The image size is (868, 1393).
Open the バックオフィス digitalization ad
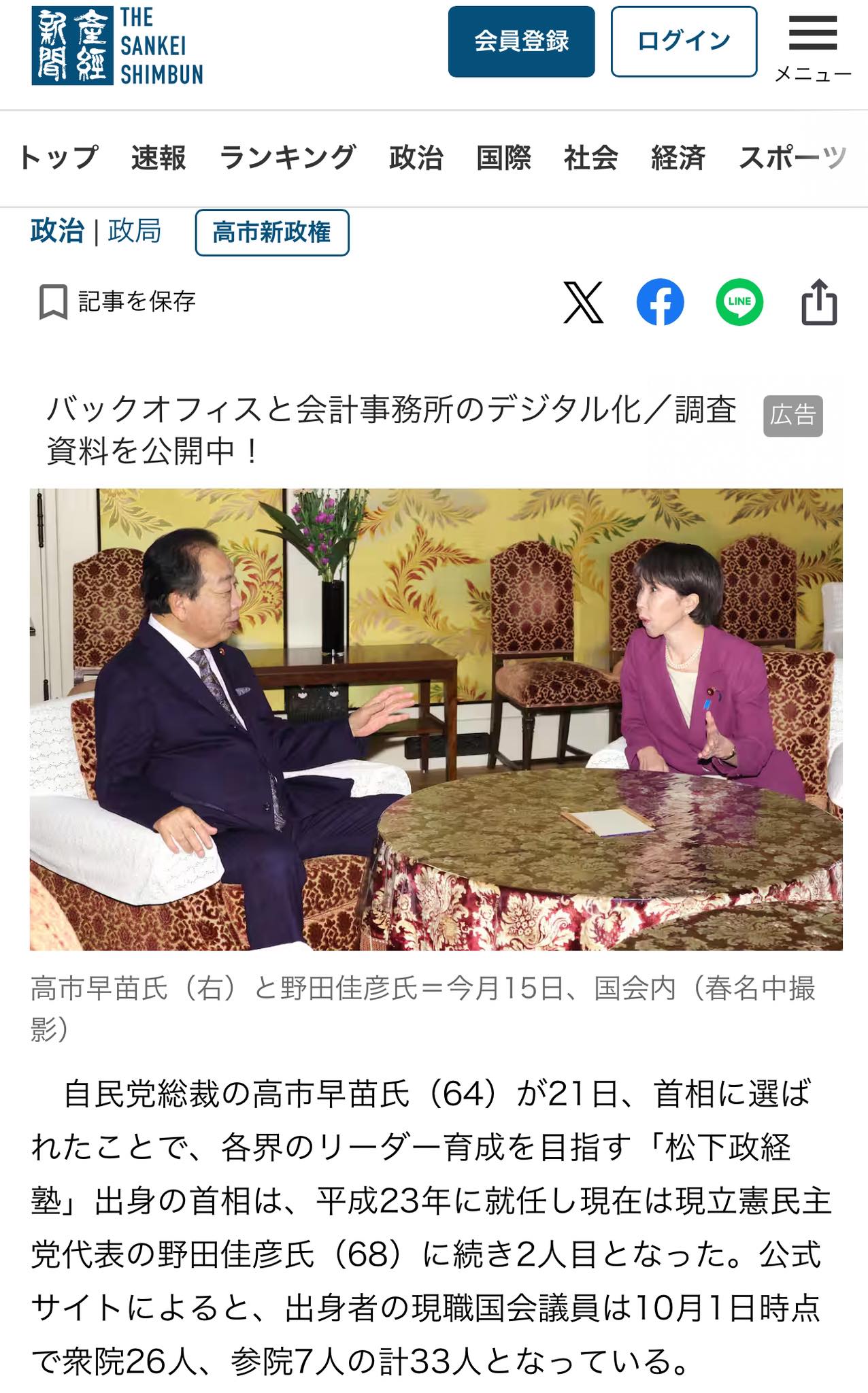pyautogui.click(x=391, y=429)
